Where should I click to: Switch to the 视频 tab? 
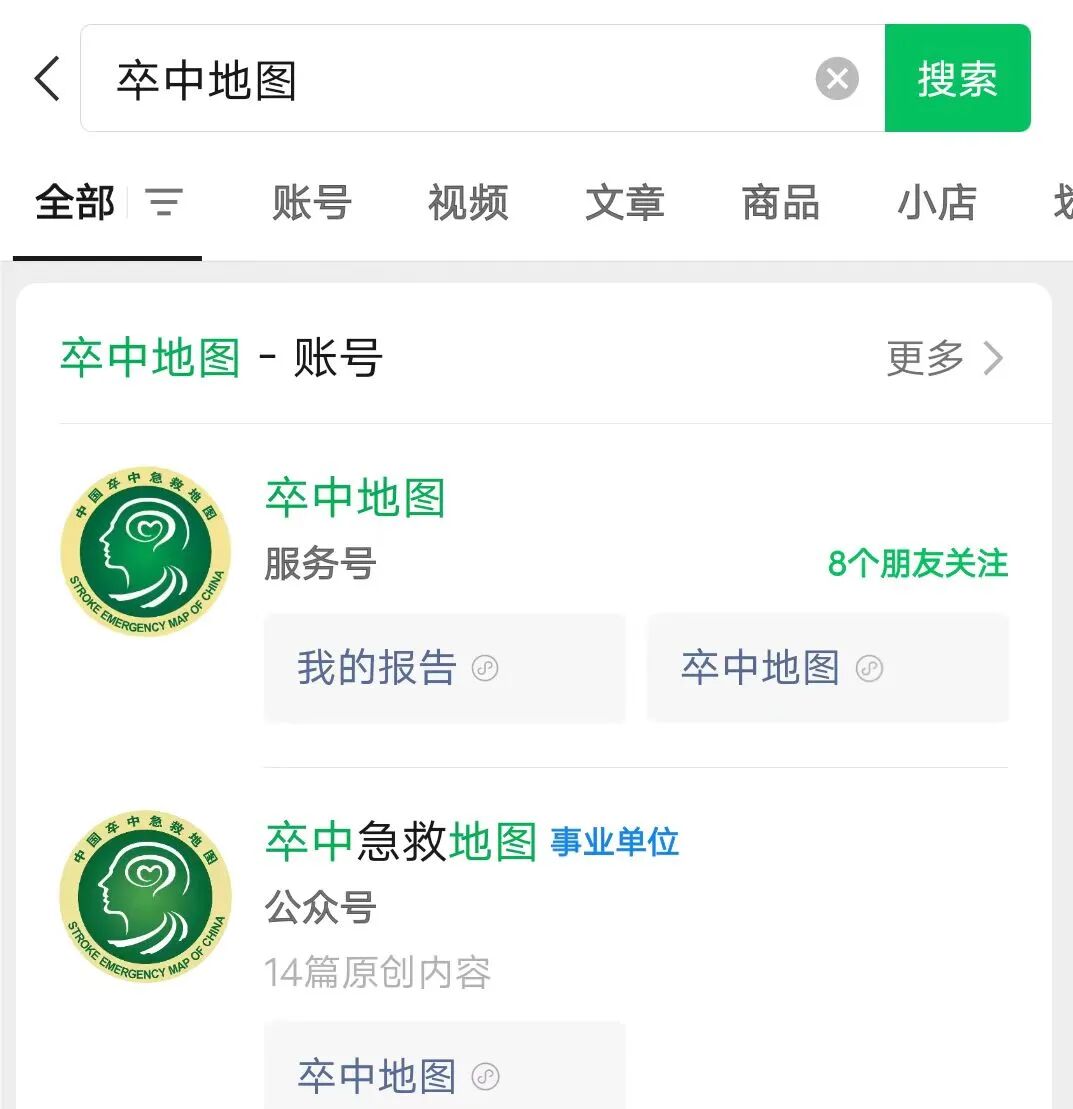click(x=468, y=203)
